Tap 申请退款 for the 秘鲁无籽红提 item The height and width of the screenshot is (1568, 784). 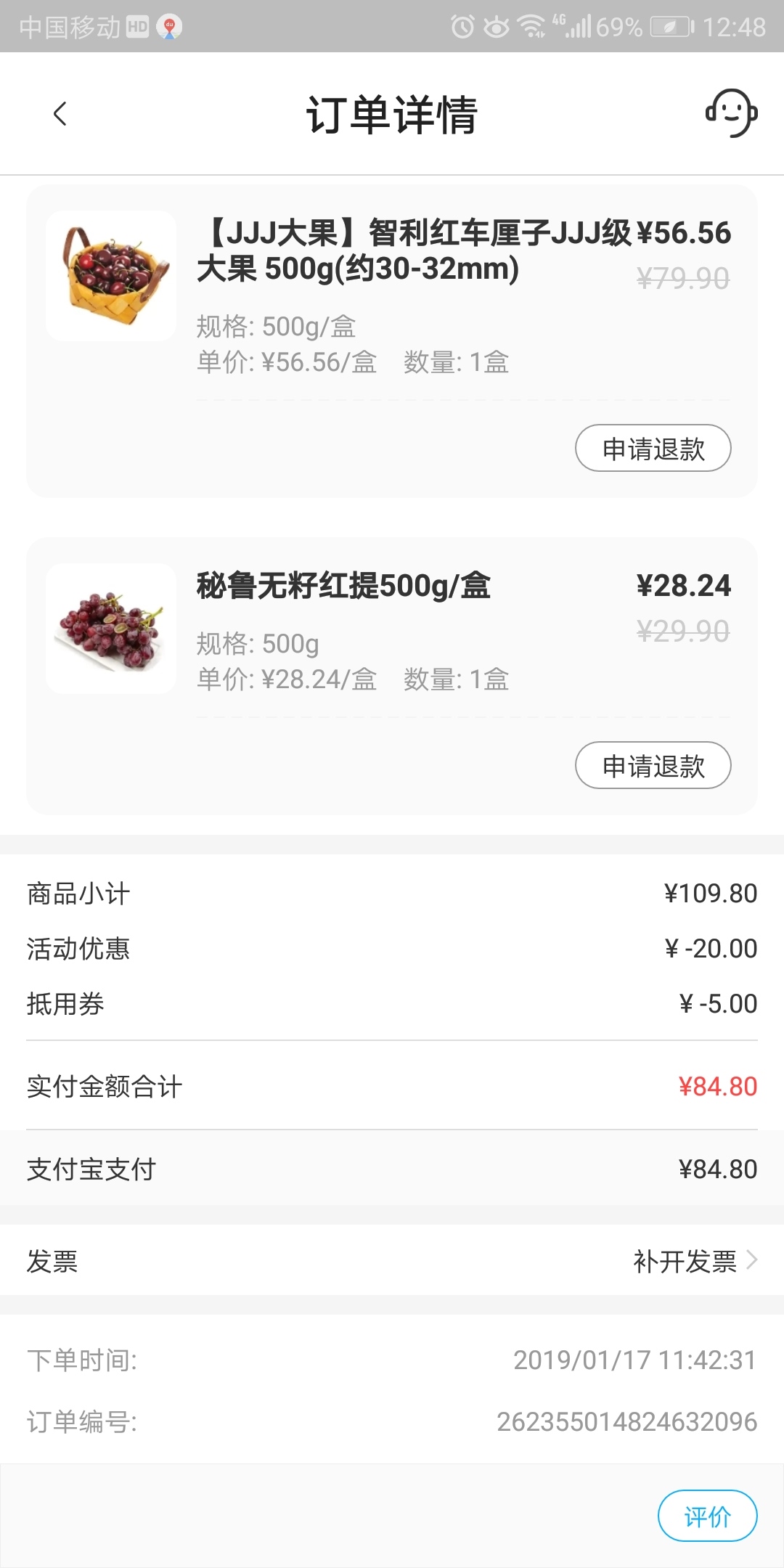pos(653,765)
